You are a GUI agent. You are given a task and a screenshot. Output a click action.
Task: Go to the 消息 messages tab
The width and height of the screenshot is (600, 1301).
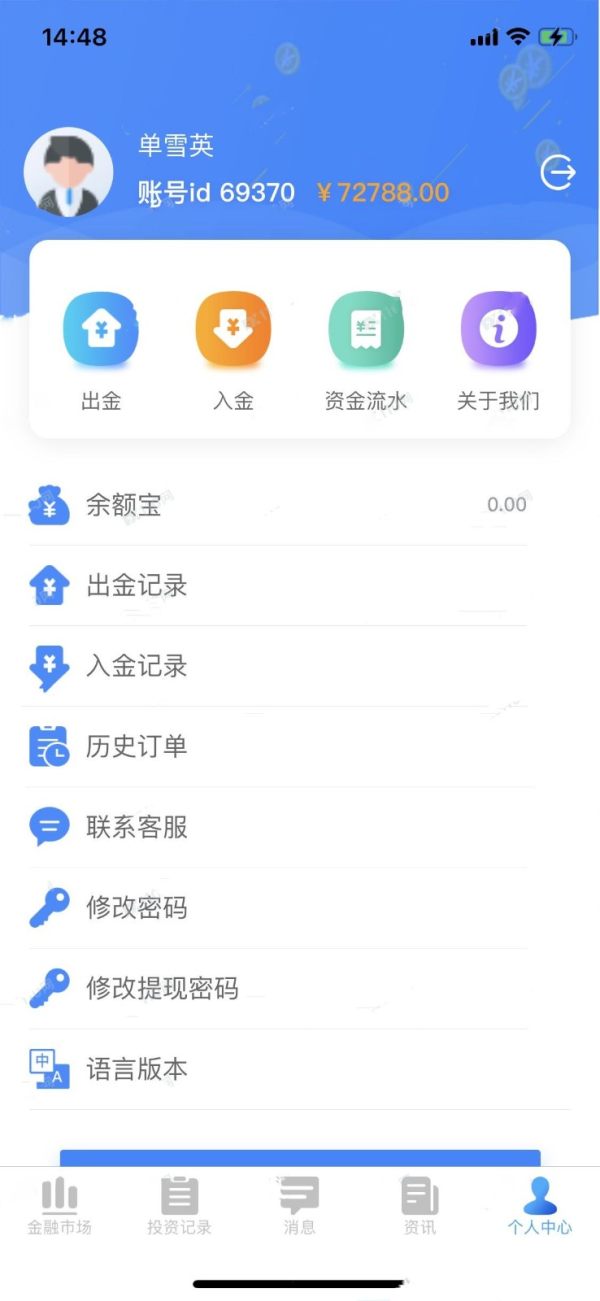[300, 1206]
